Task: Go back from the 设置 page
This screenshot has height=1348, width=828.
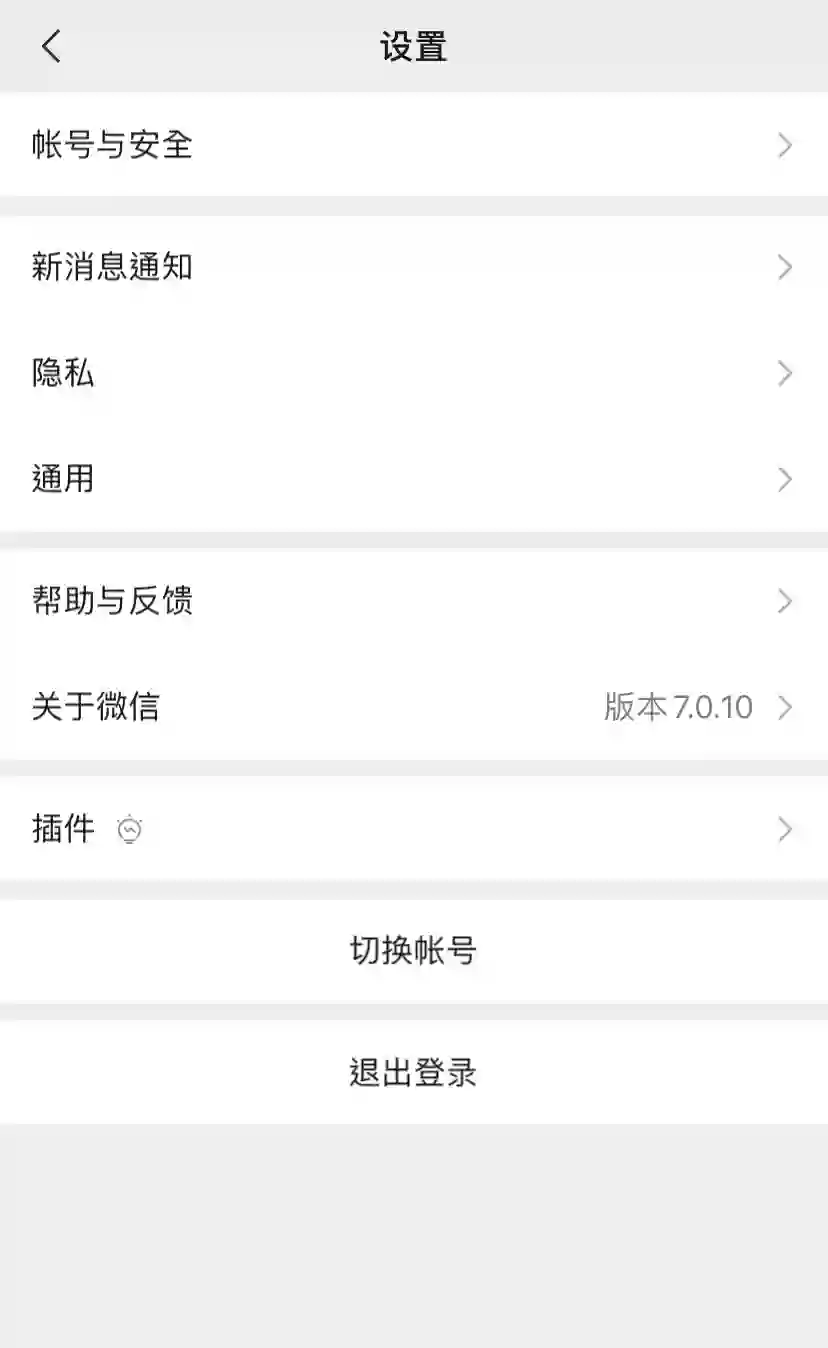Action: 52,46
